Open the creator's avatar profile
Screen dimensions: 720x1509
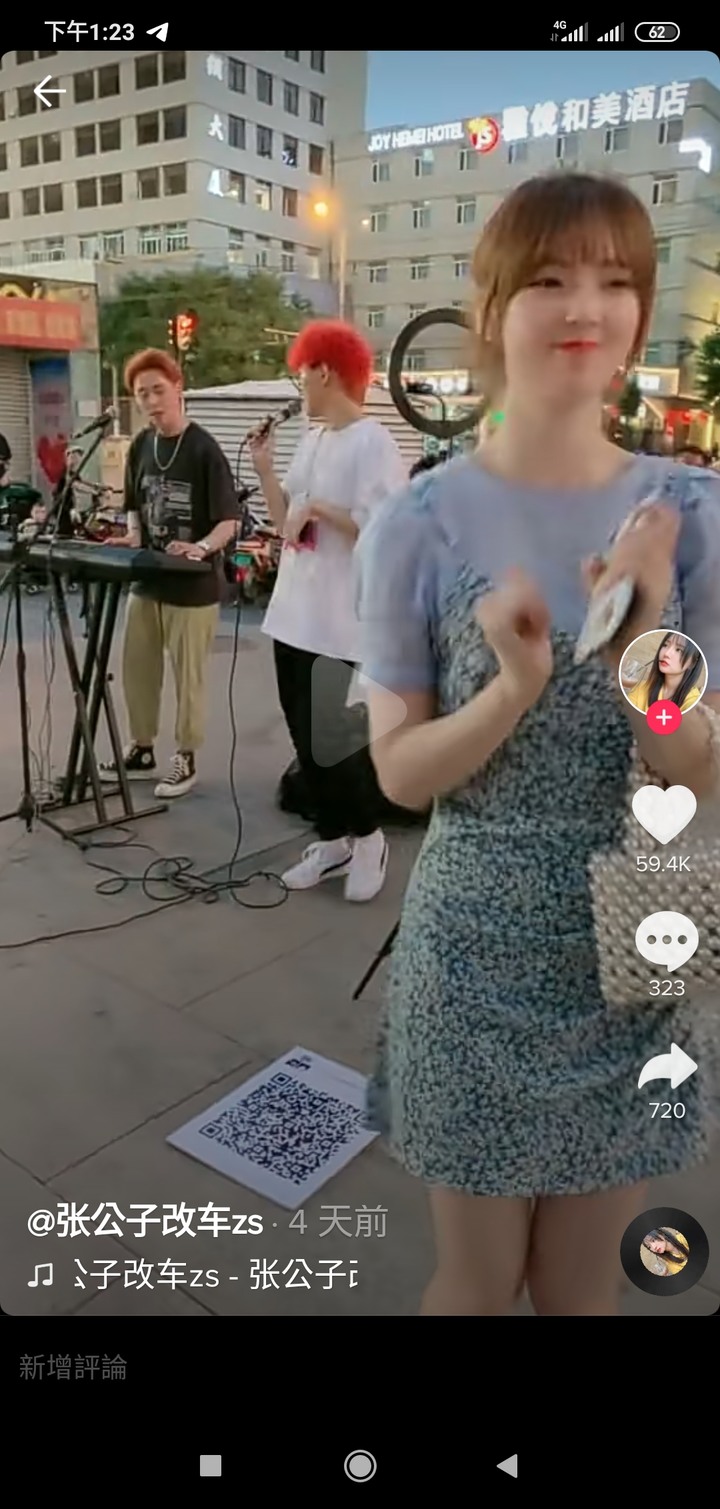click(x=663, y=672)
